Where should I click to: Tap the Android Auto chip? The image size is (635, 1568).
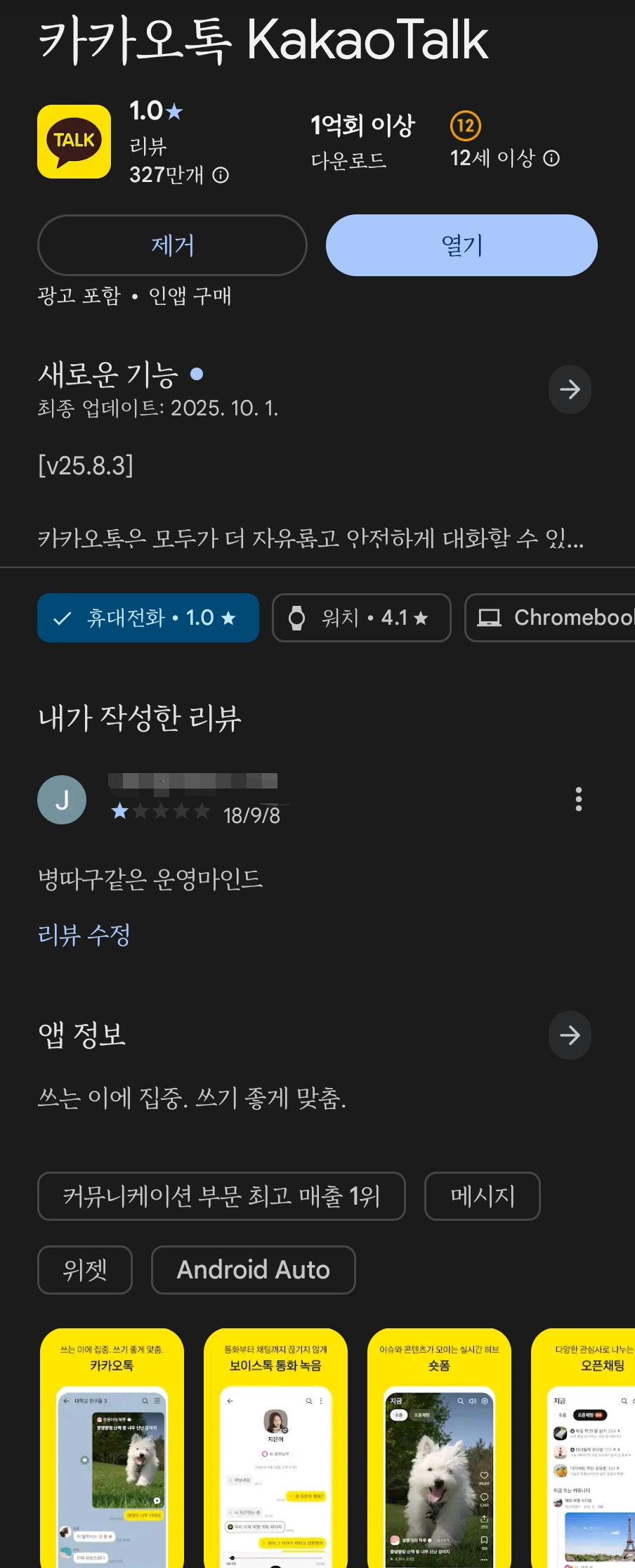[x=253, y=1270]
